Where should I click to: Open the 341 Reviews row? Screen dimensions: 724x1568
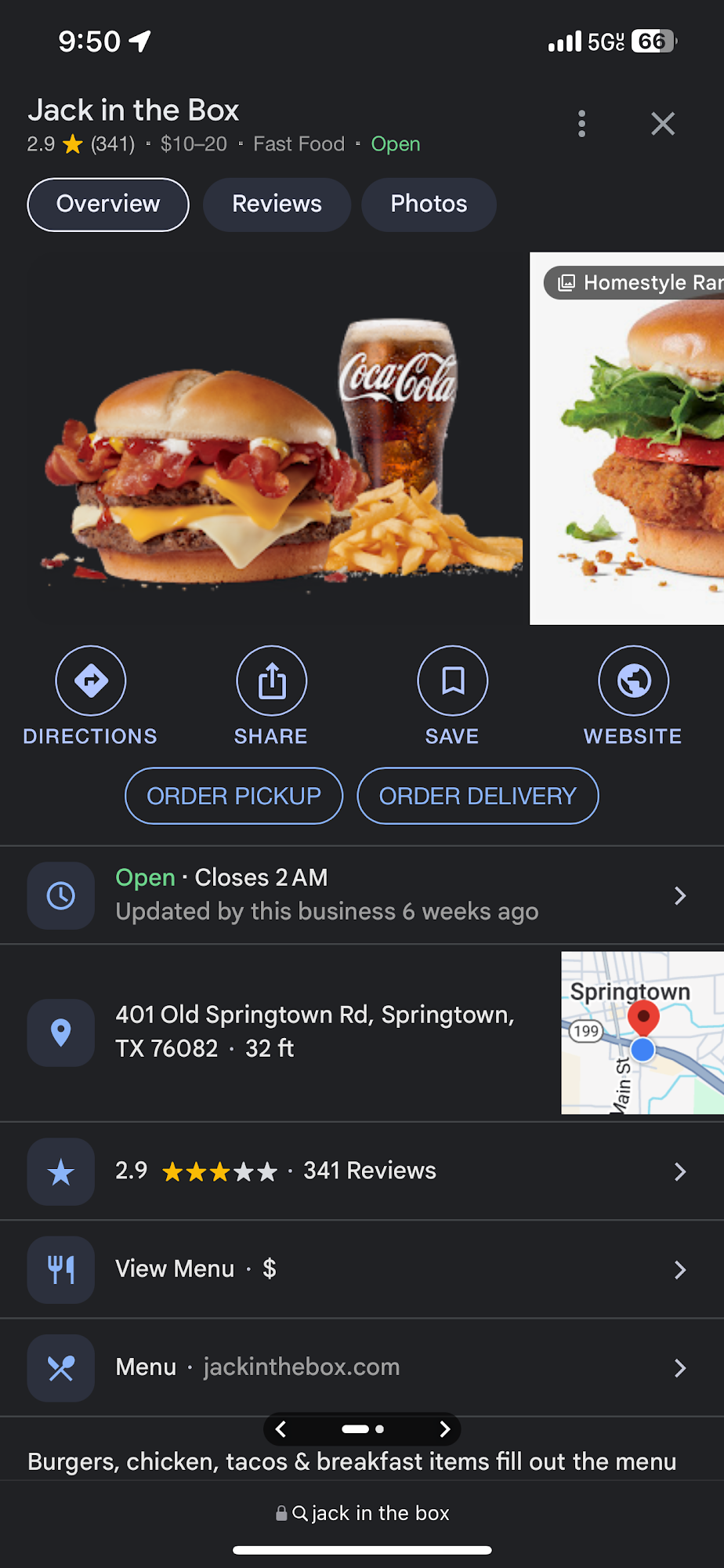[360, 1171]
